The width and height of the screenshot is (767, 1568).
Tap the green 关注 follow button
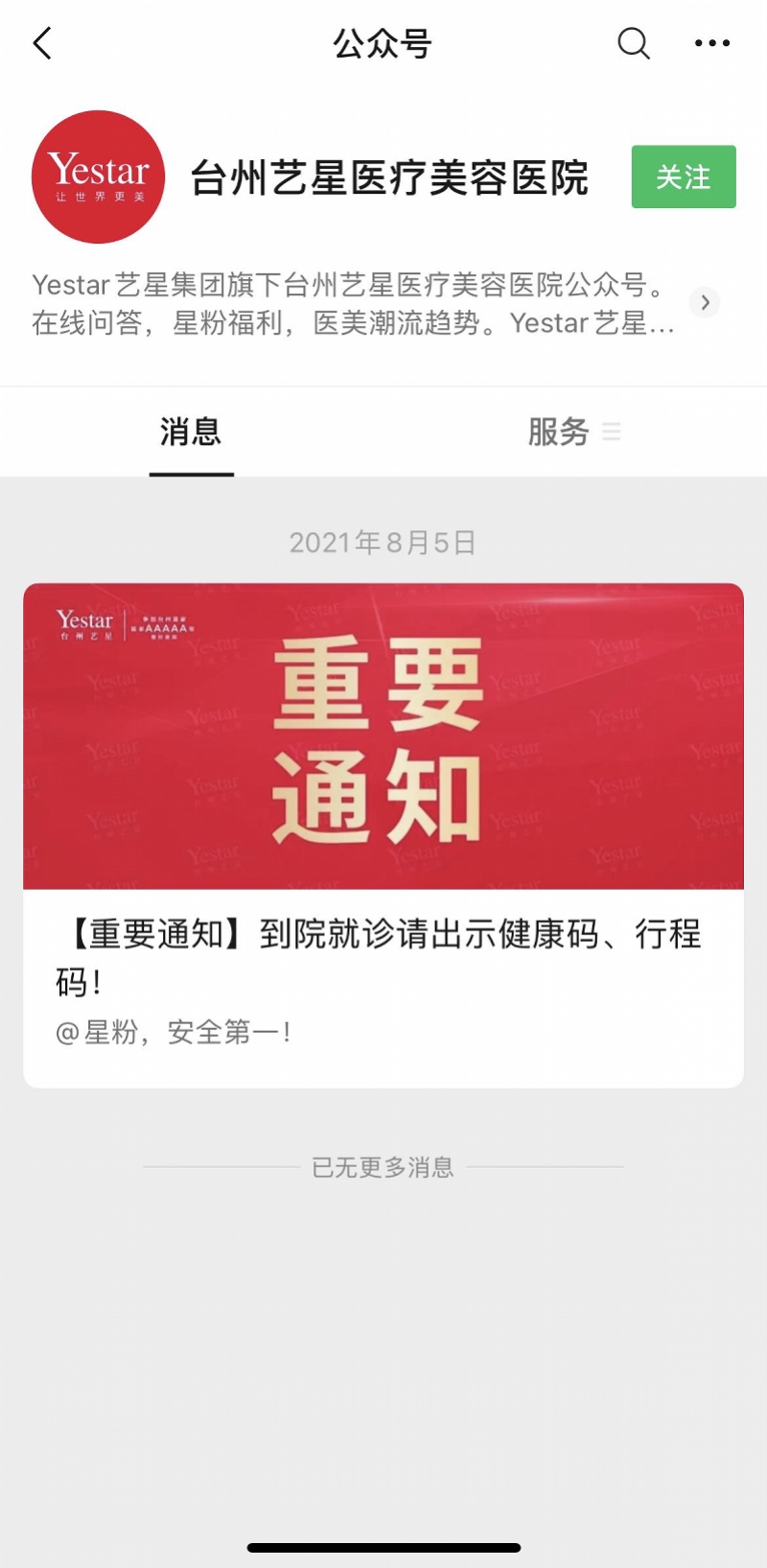[x=683, y=176]
